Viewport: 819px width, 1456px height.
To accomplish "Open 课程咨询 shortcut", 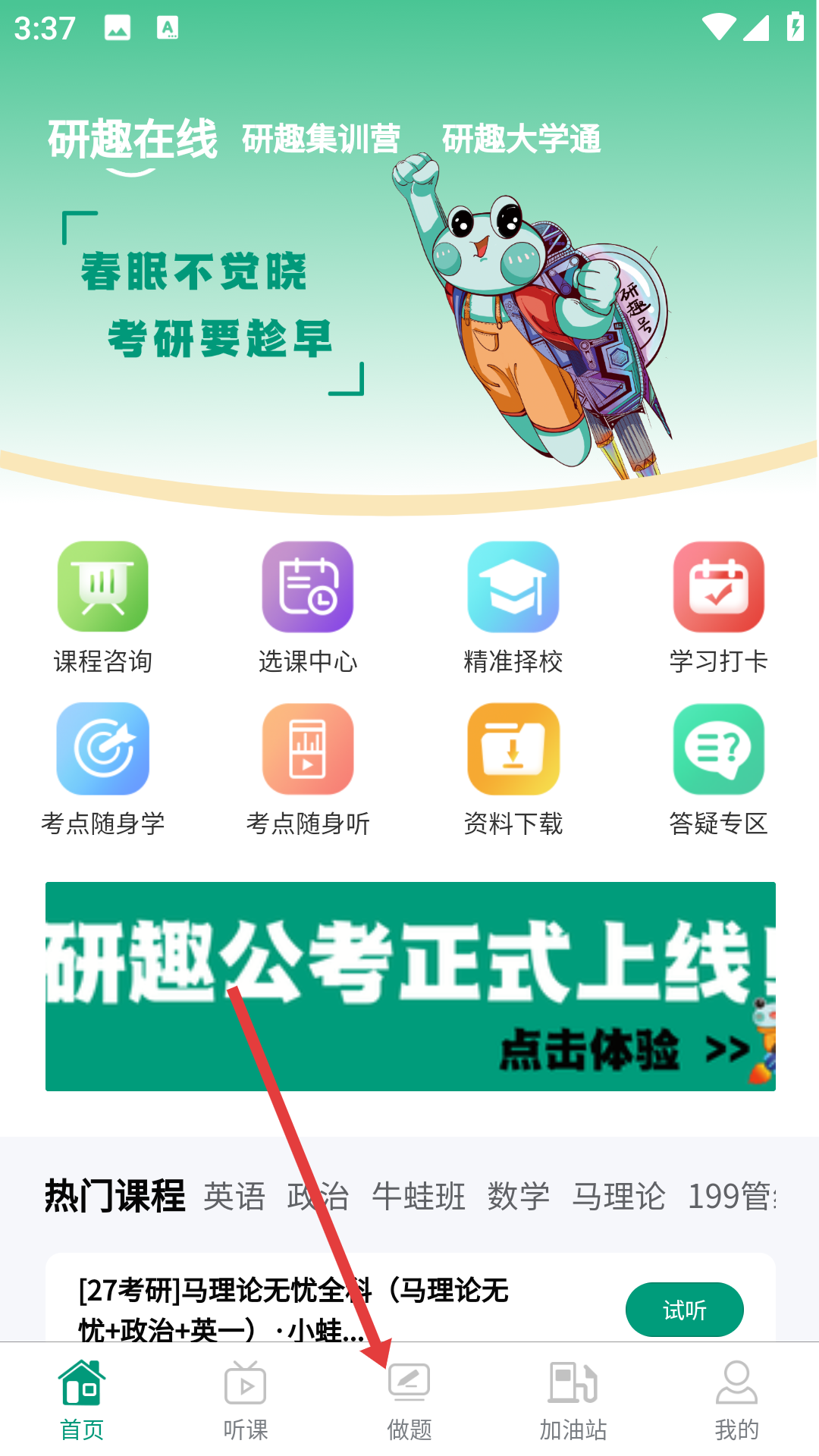I will pyautogui.click(x=103, y=607).
